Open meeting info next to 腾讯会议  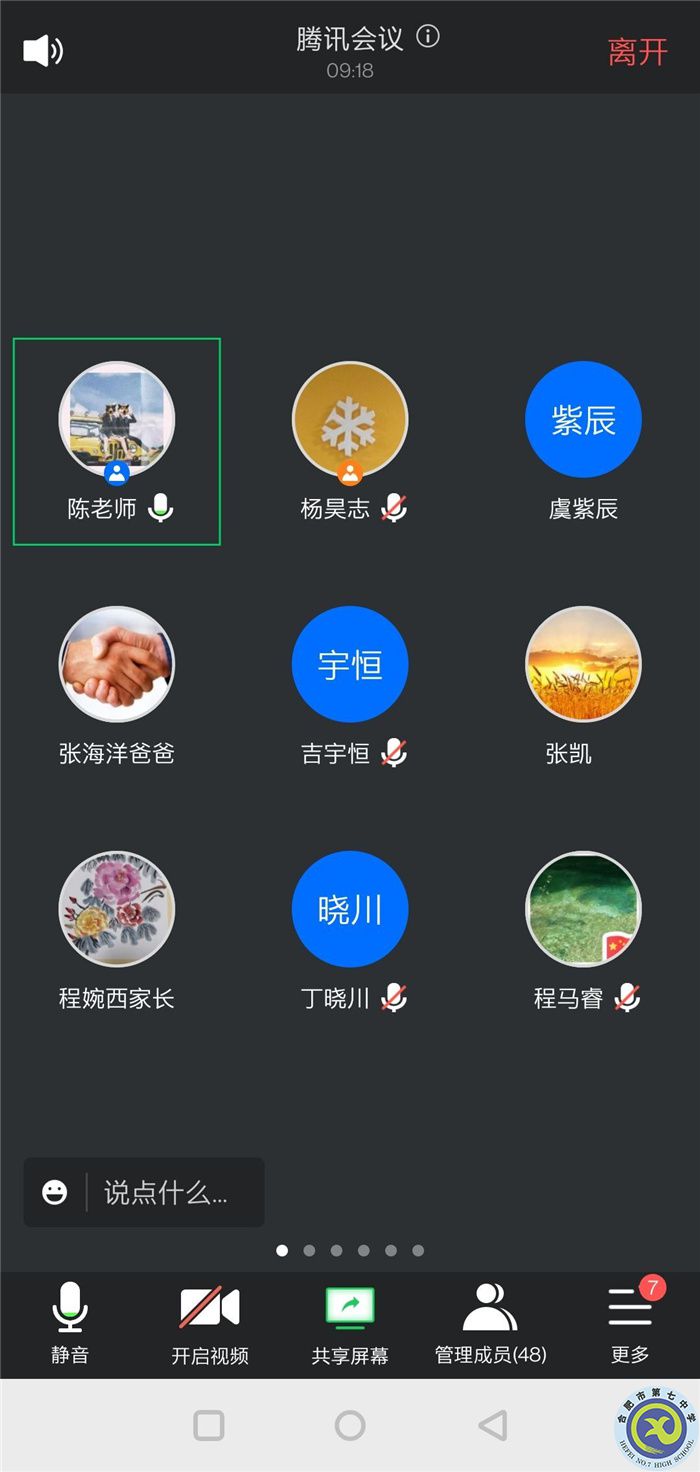pos(428,38)
